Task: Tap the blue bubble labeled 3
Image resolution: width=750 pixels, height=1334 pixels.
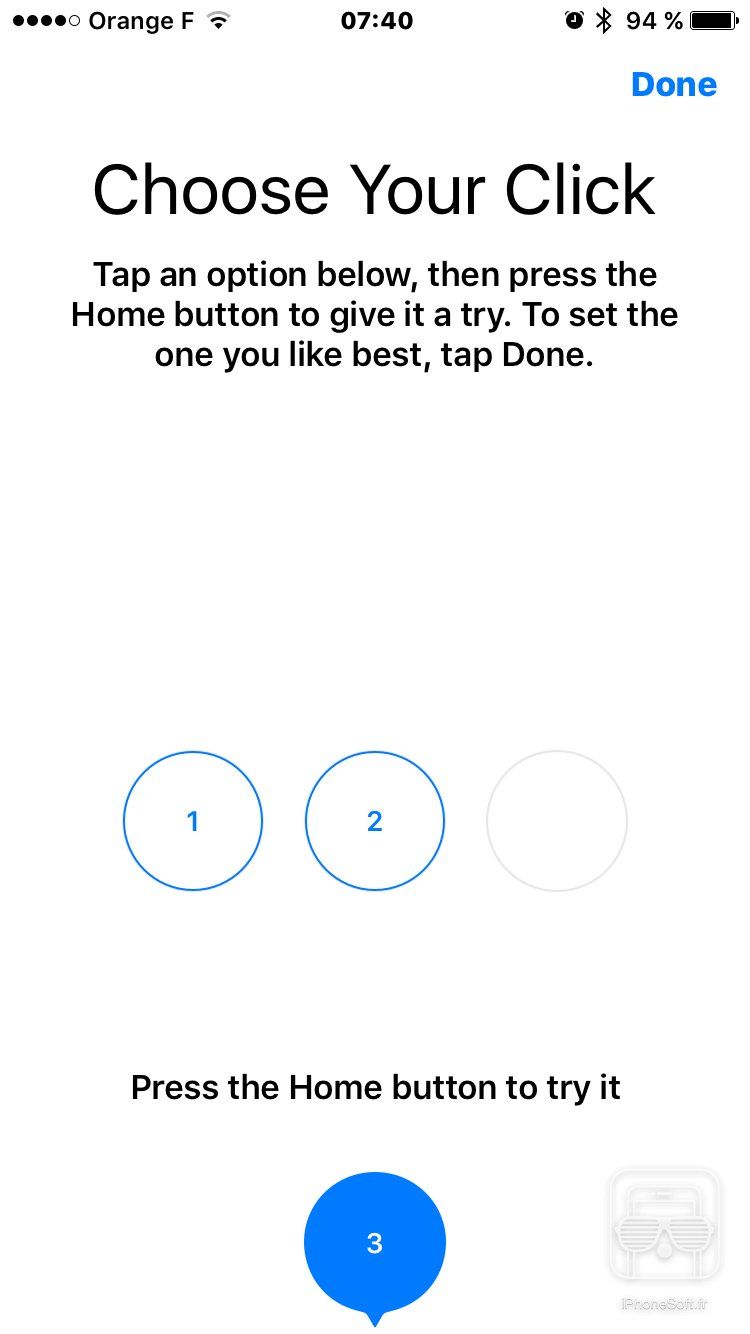Action: [374, 1241]
